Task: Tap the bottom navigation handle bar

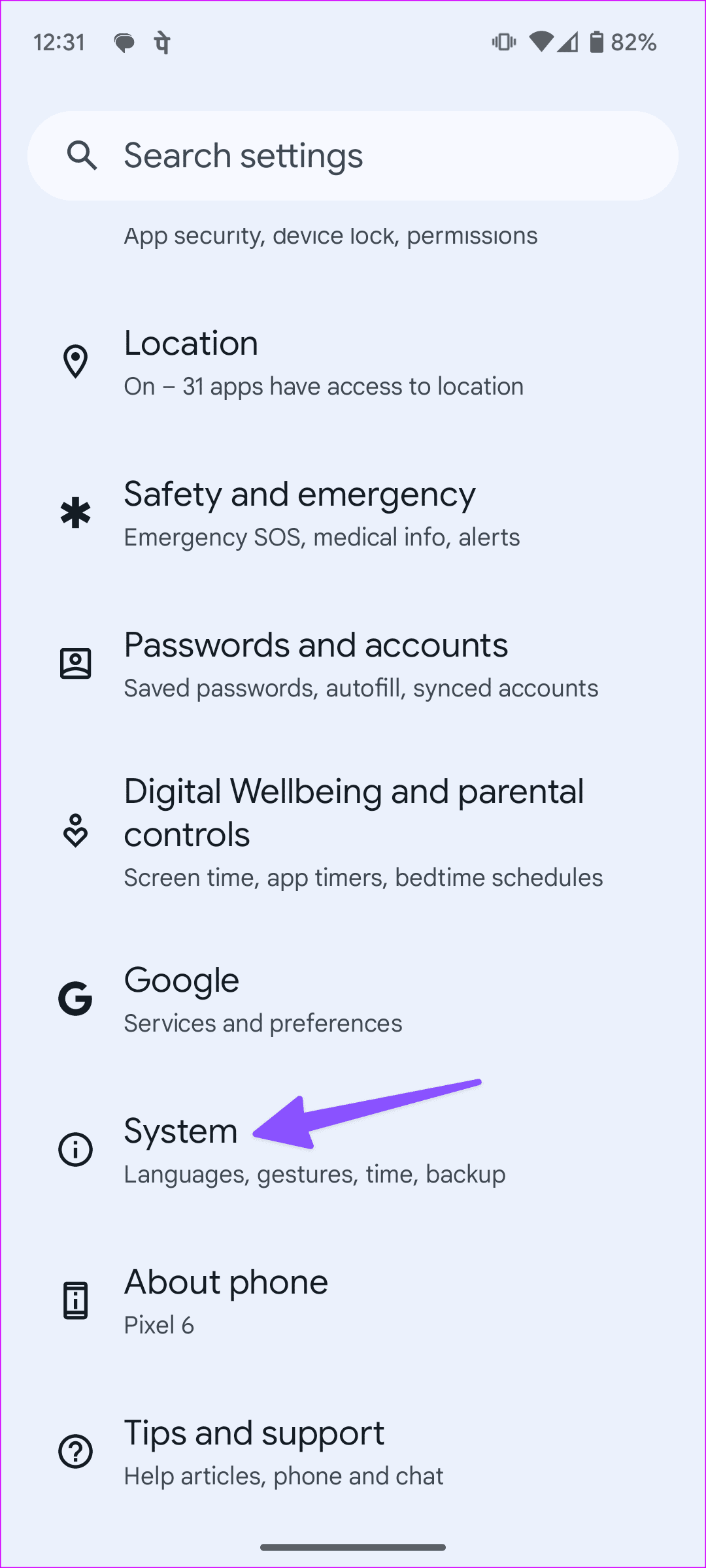Action: pyautogui.click(x=353, y=1547)
